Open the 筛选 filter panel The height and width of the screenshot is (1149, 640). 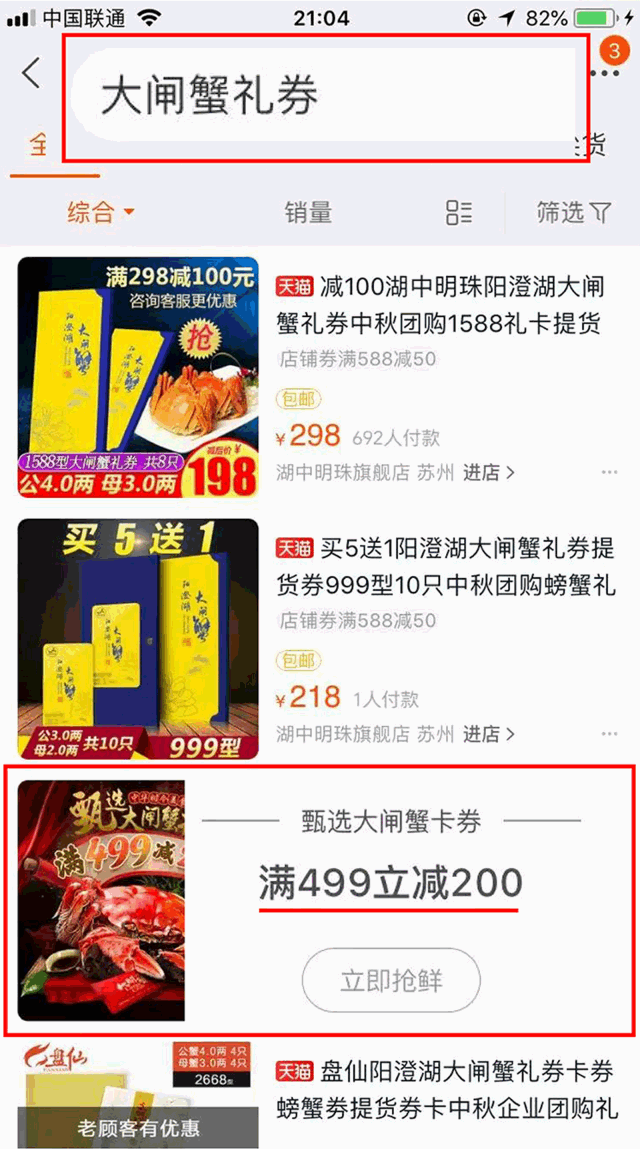pyautogui.click(x=573, y=212)
